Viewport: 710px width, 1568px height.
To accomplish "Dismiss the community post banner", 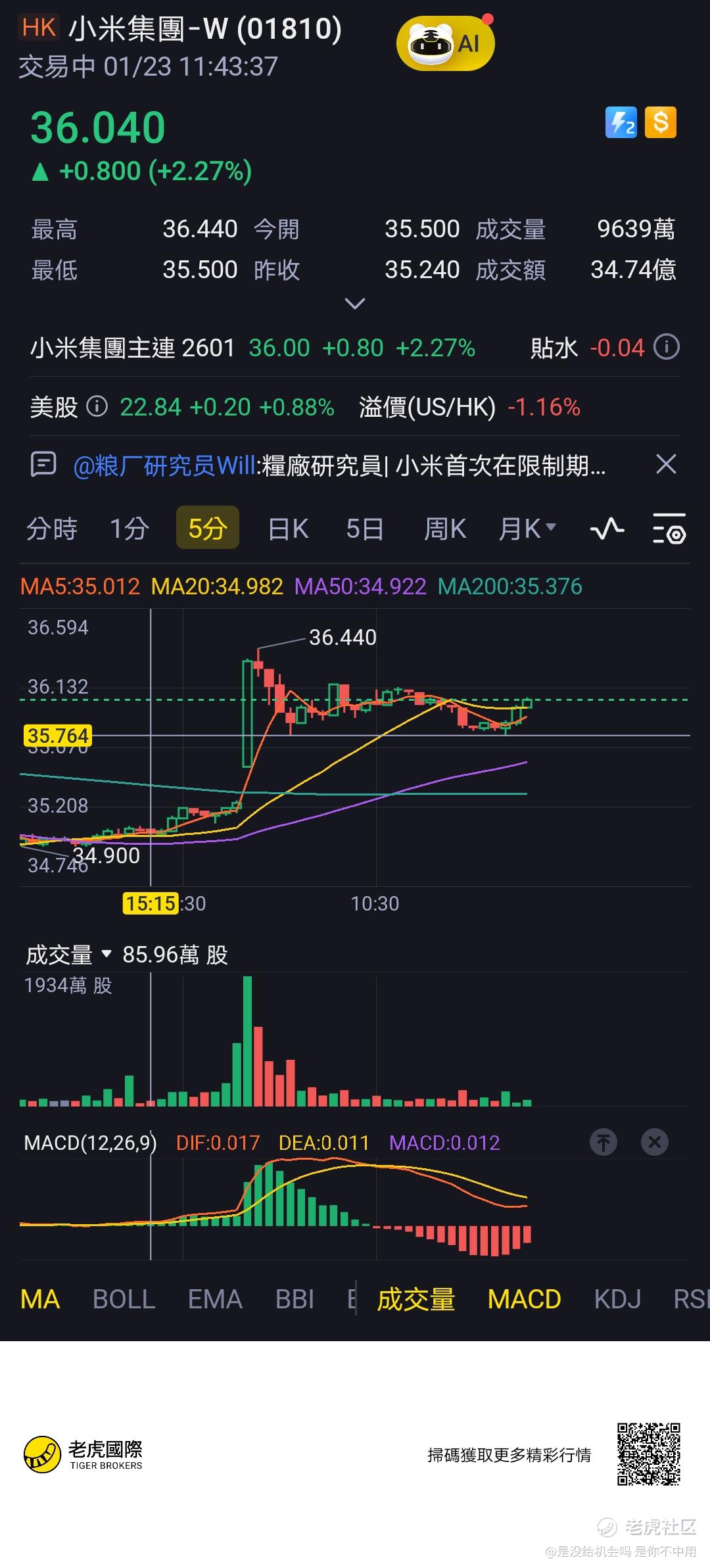I will tap(666, 464).
